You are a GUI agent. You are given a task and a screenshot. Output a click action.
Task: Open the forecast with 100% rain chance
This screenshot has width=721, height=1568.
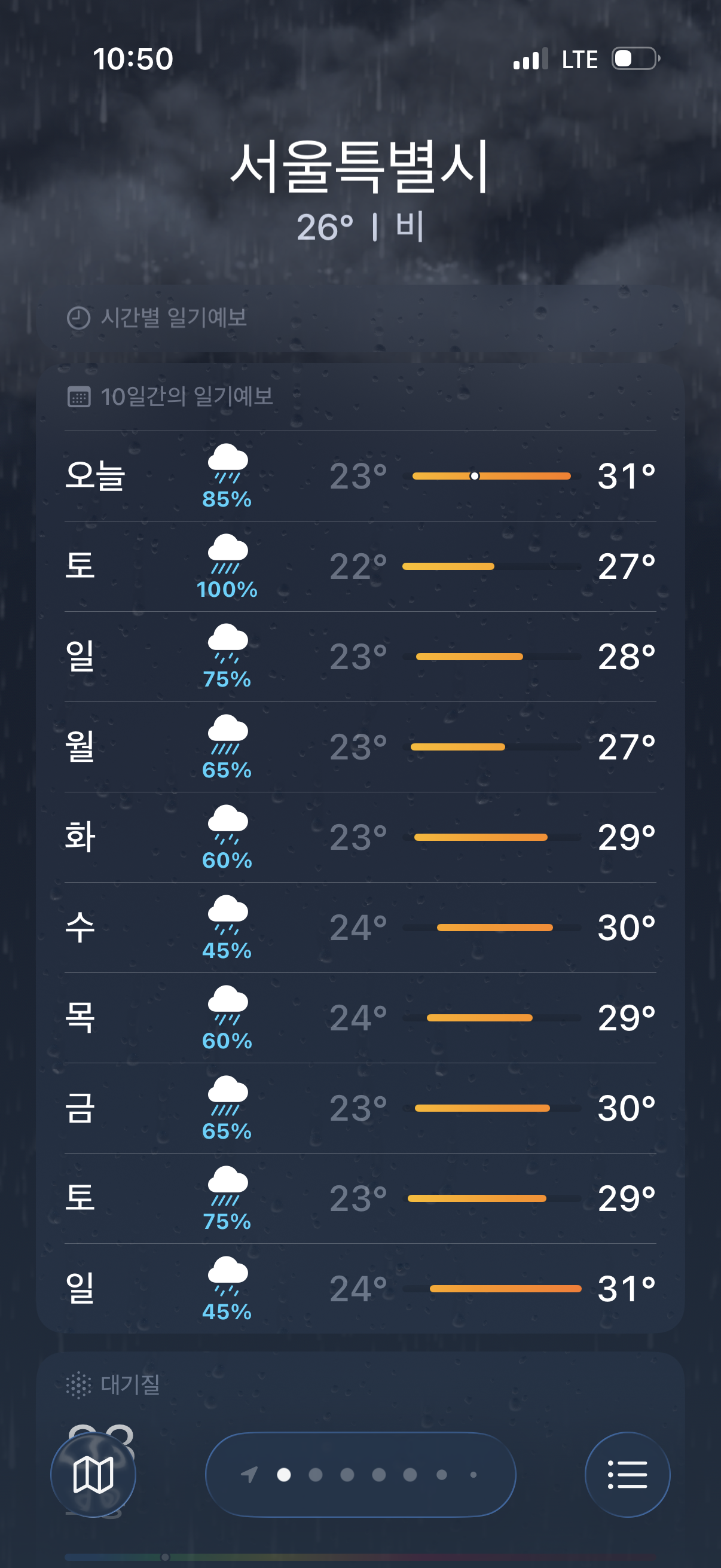360,566
